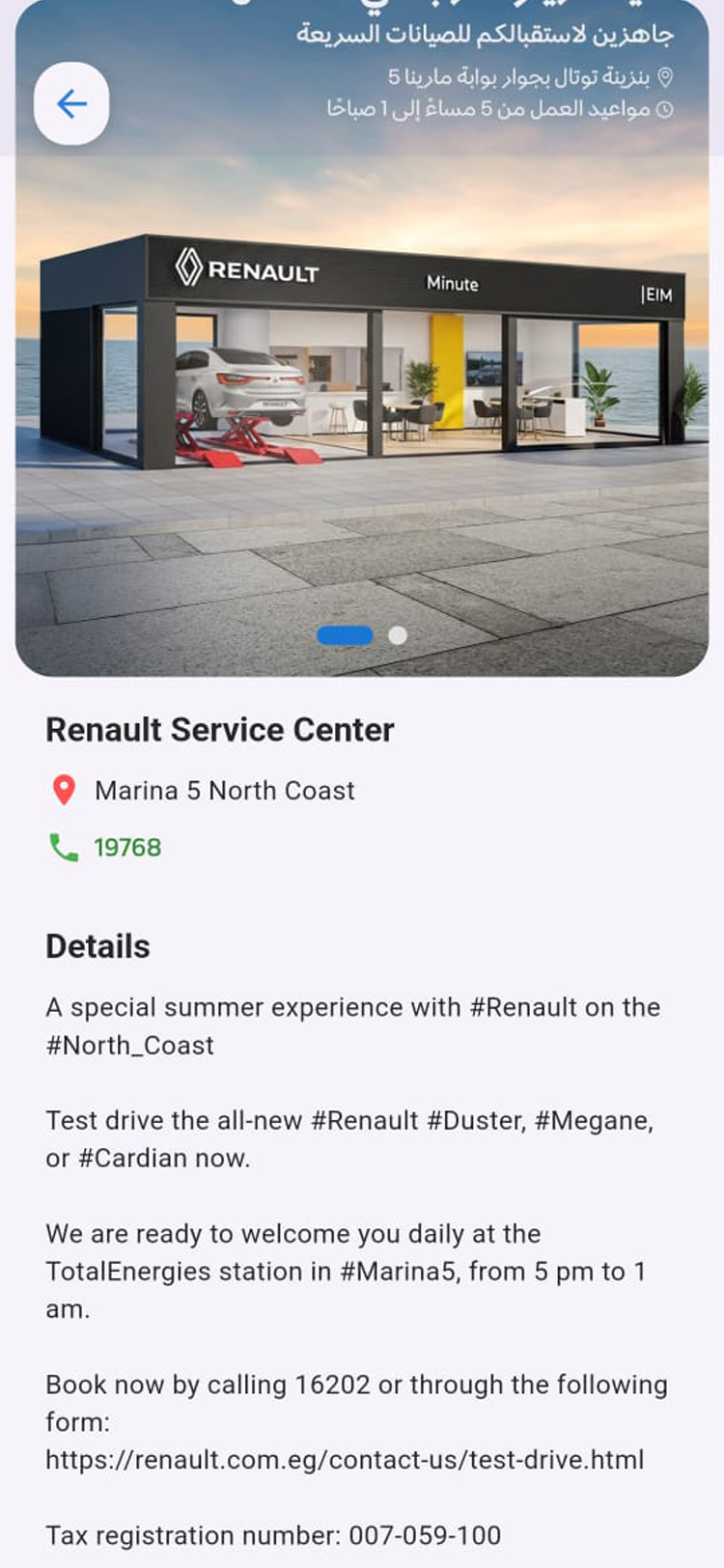This screenshot has height=1568, width=724.
Task: Go back using the arrow button
Action: 71,104
